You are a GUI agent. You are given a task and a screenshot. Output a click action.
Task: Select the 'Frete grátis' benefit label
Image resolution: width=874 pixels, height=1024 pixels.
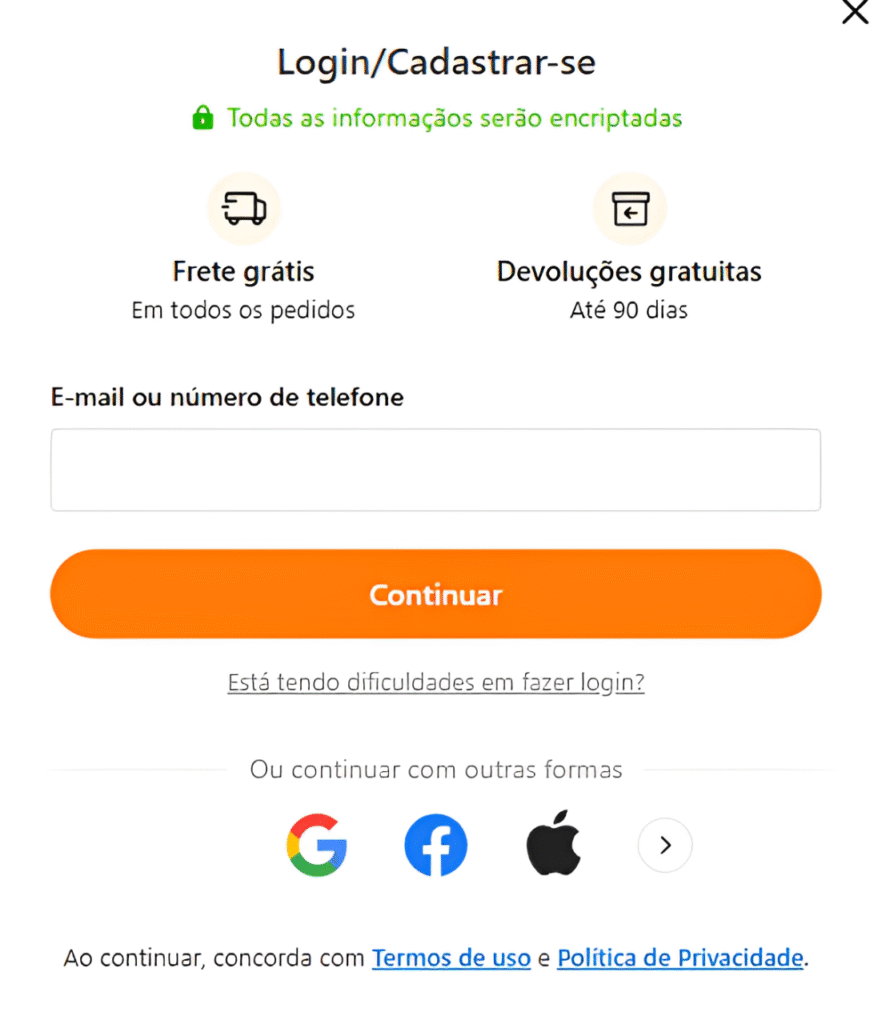point(243,271)
